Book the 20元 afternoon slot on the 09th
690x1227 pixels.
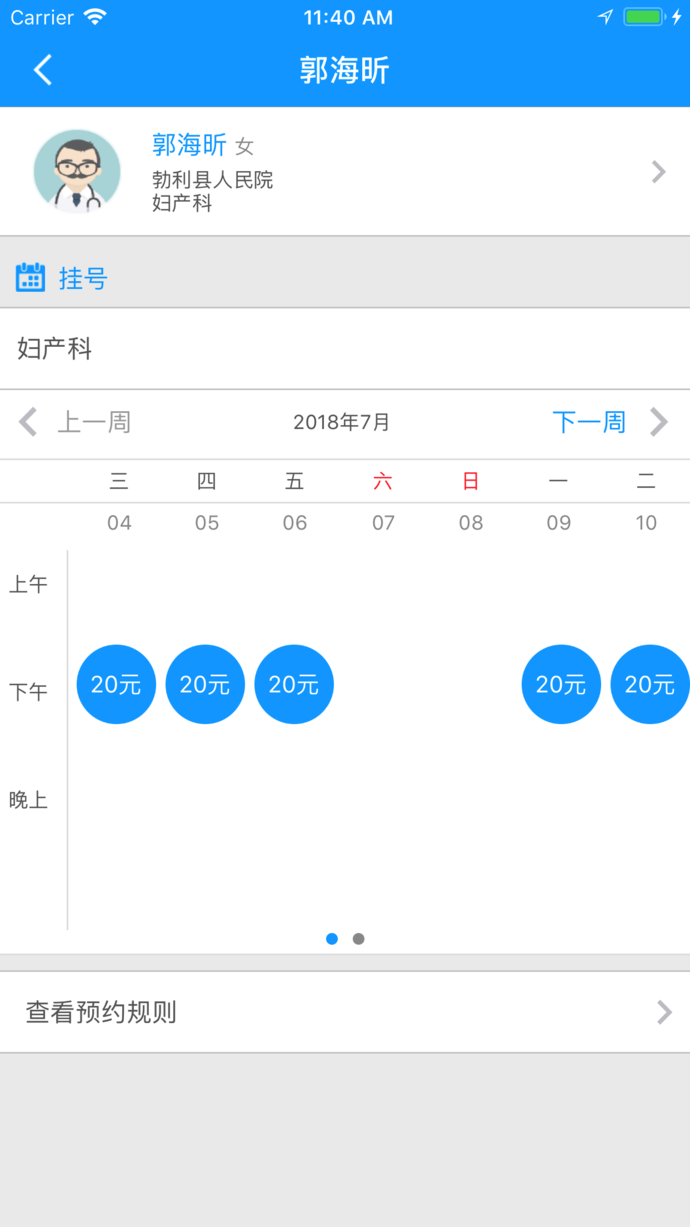click(561, 684)
